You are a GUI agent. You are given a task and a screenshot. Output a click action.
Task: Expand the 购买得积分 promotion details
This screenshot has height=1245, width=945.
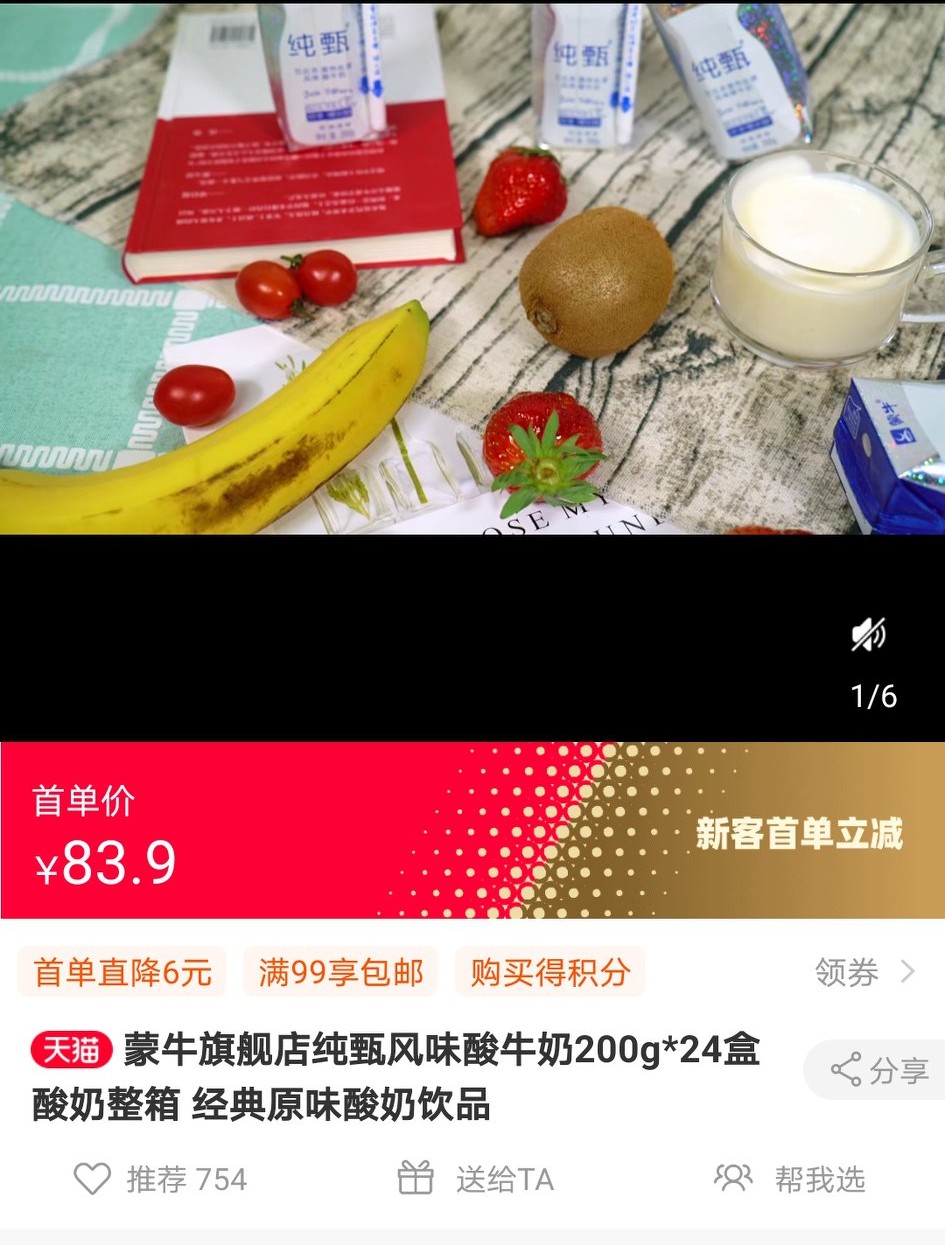tap(550, 970)
